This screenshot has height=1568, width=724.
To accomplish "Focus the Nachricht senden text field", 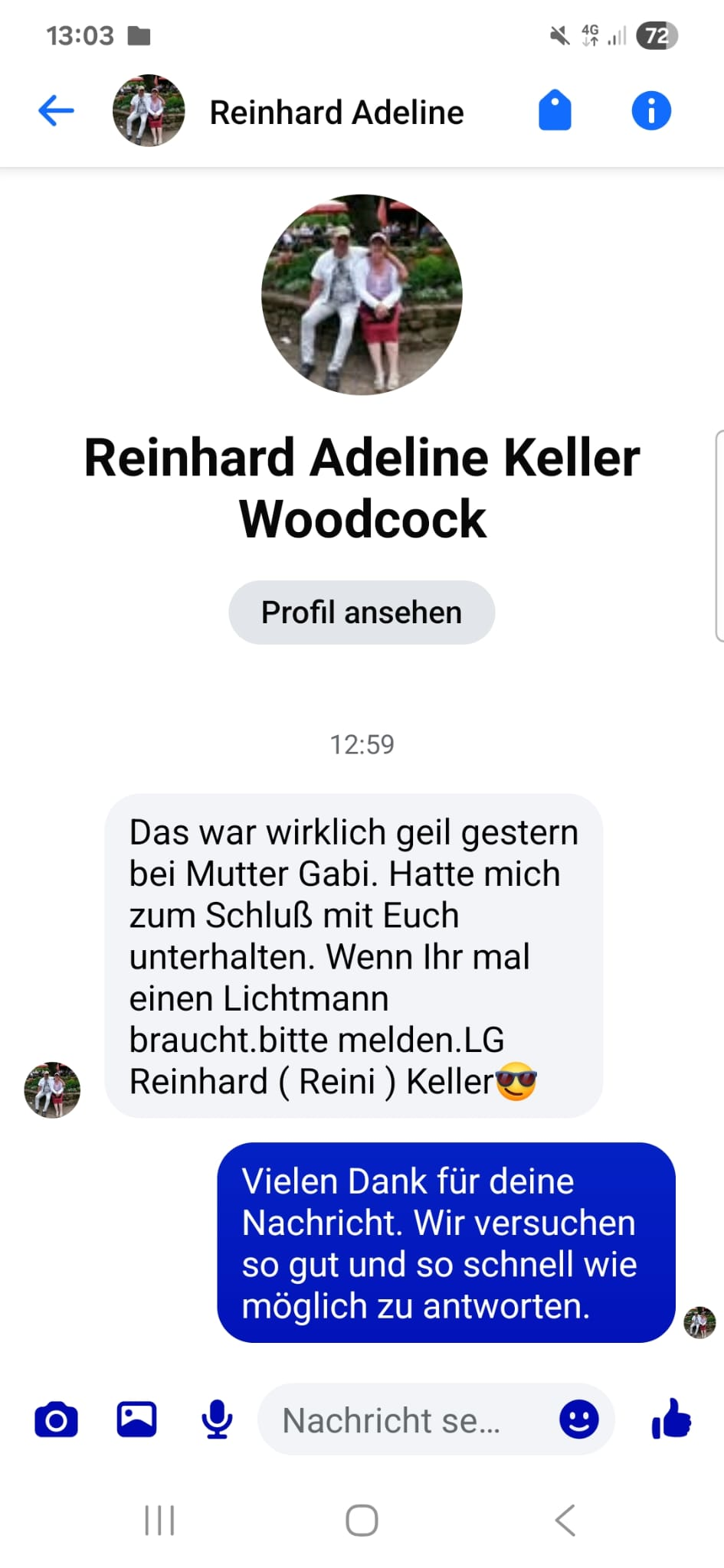I will tap(398, 1420).
